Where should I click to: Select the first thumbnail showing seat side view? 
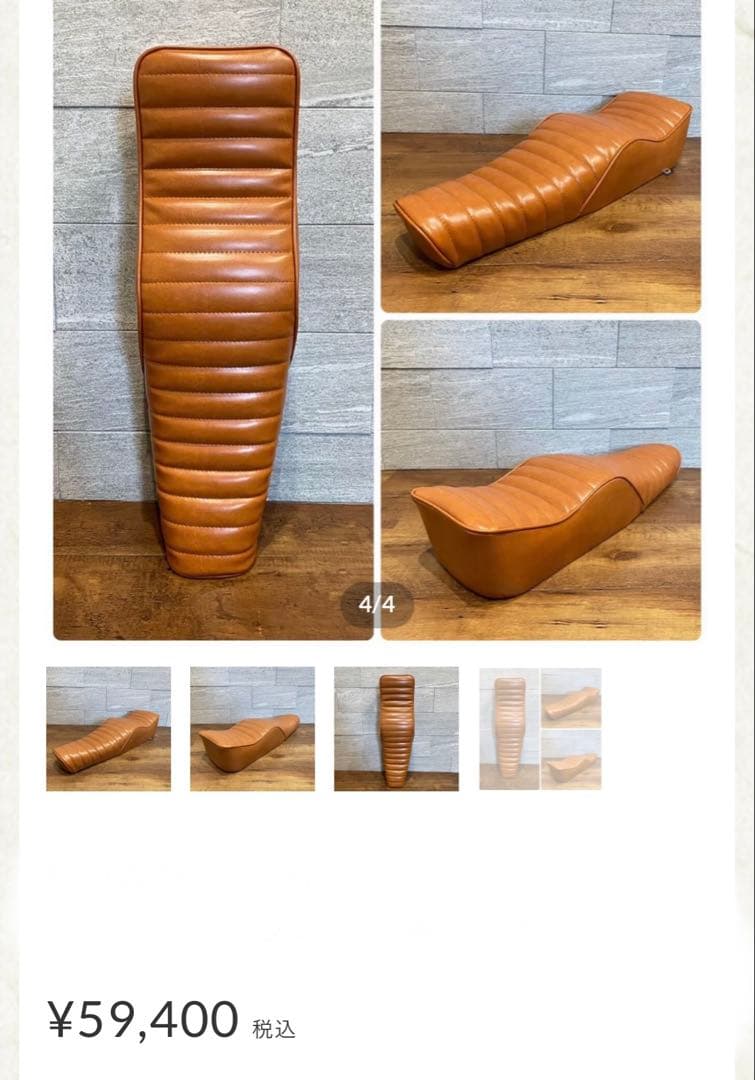(108, 728)
